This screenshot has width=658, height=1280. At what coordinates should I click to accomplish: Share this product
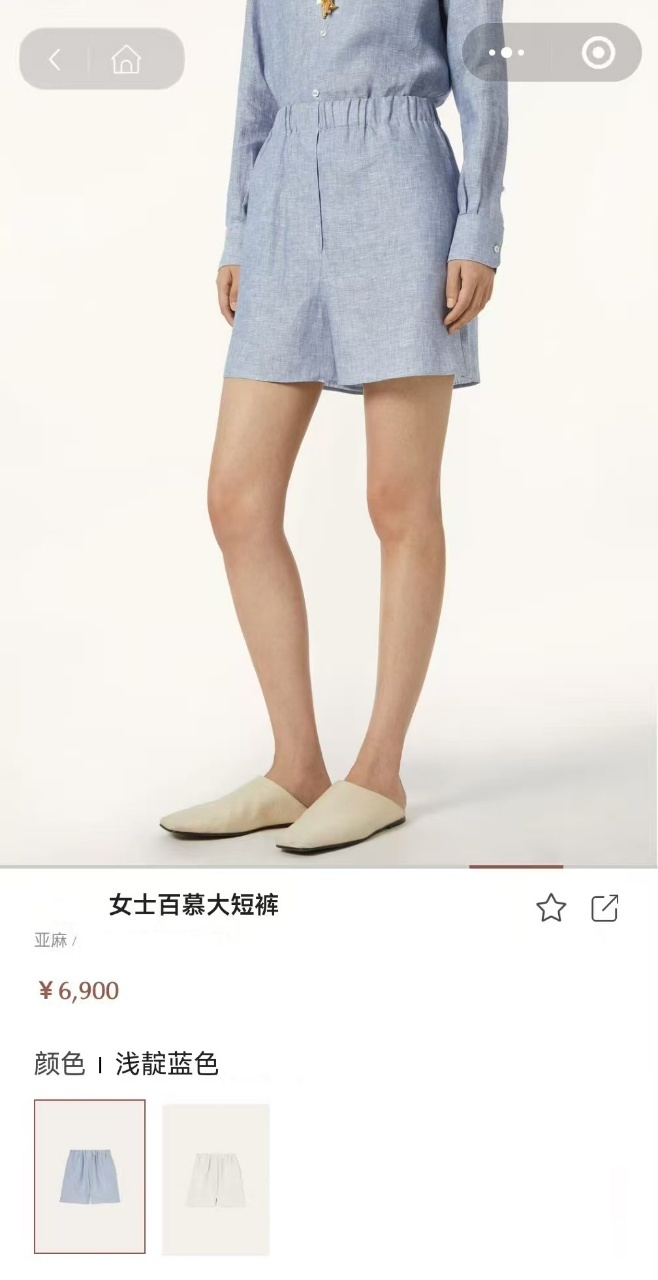pos(605,908)
